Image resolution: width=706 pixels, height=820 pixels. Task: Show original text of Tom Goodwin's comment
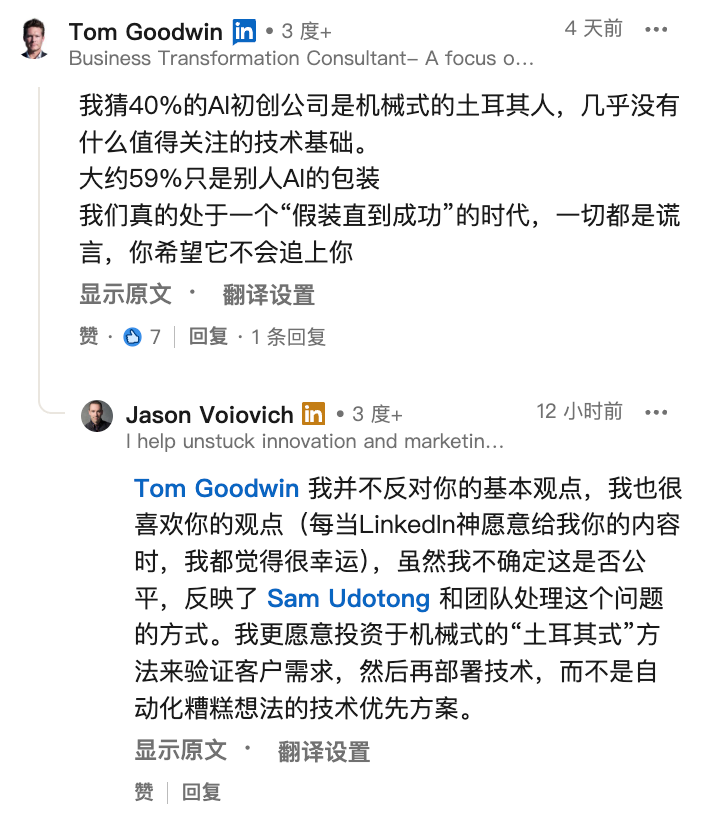coord(125,294)
